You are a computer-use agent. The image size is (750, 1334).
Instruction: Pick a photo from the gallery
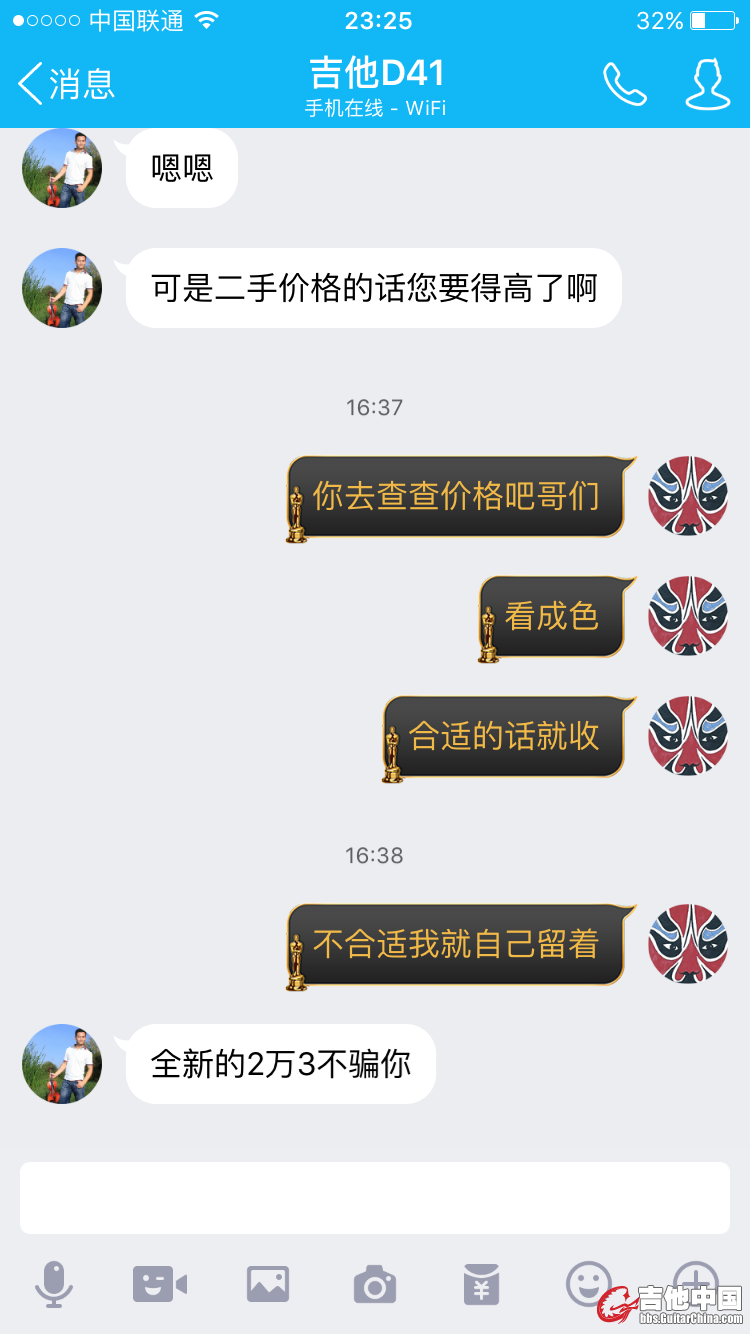tap(268, 1283)
